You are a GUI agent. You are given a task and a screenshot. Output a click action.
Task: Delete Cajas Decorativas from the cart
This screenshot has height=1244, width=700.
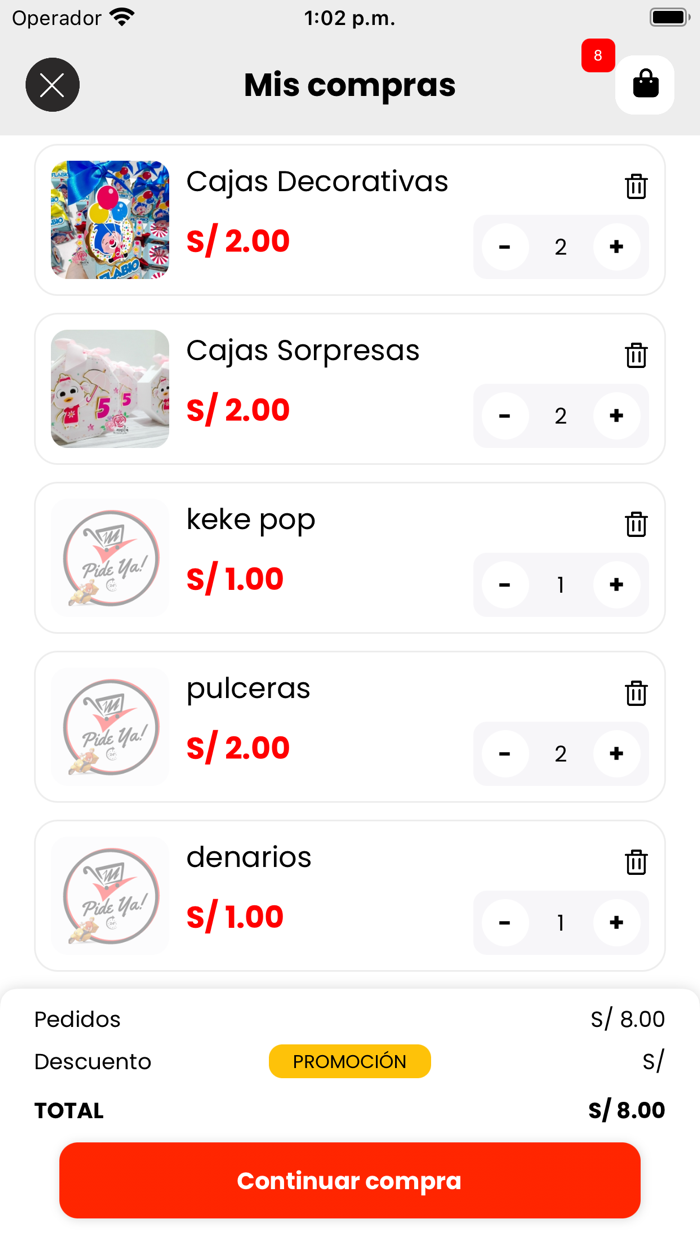pos(636,186)
